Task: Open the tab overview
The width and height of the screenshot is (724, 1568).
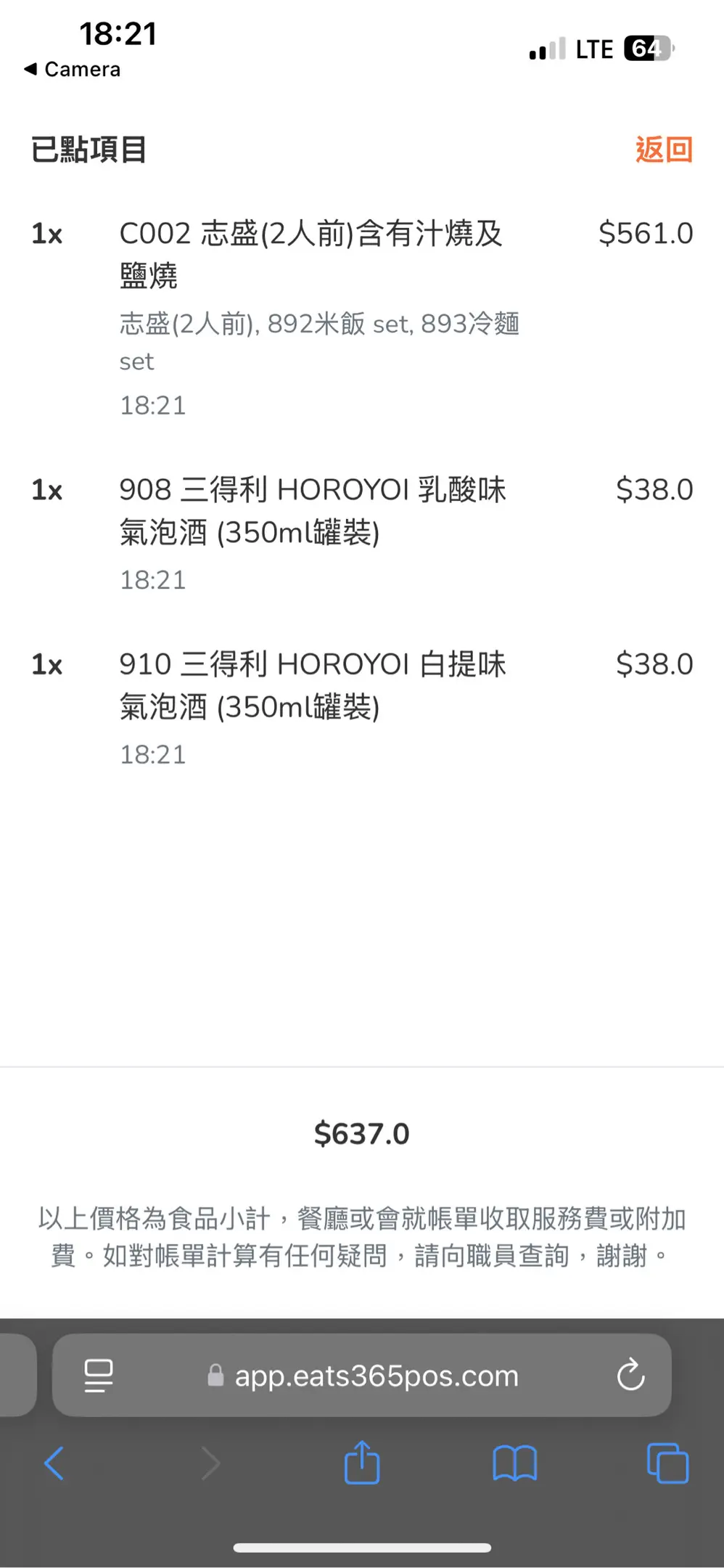Action: point(667,1463)
